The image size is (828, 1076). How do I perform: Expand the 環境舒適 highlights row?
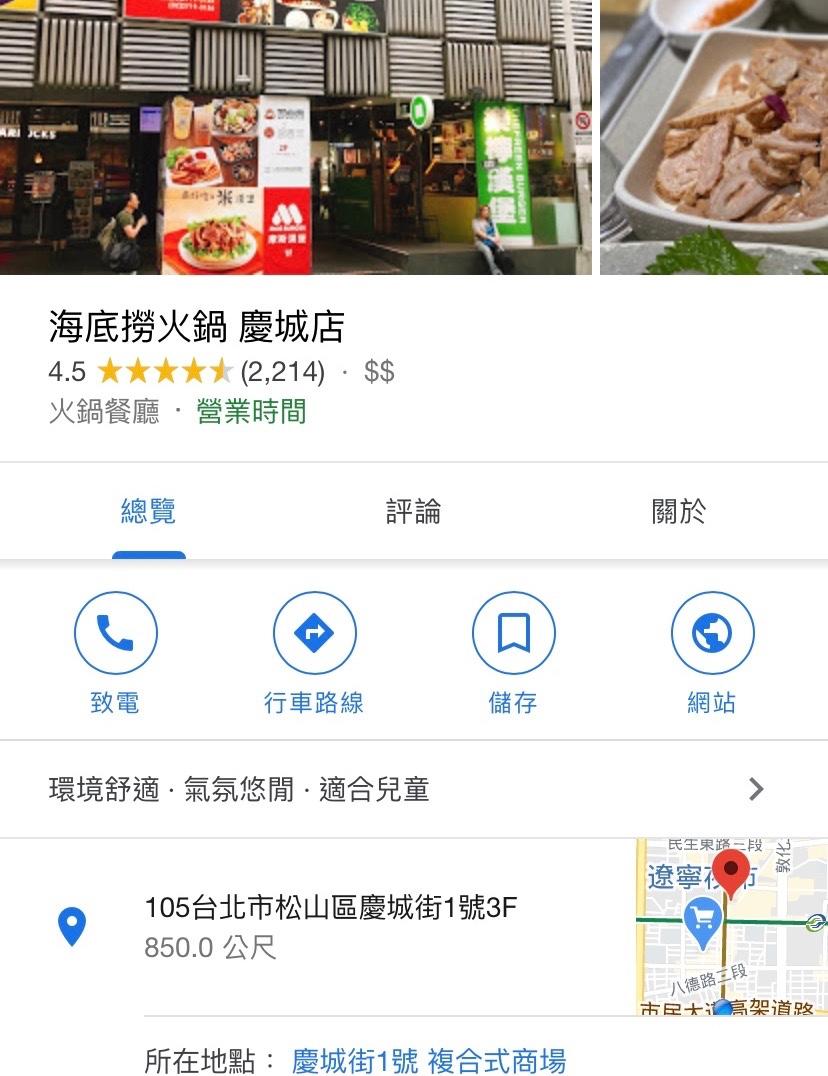[x=414, y=790]
